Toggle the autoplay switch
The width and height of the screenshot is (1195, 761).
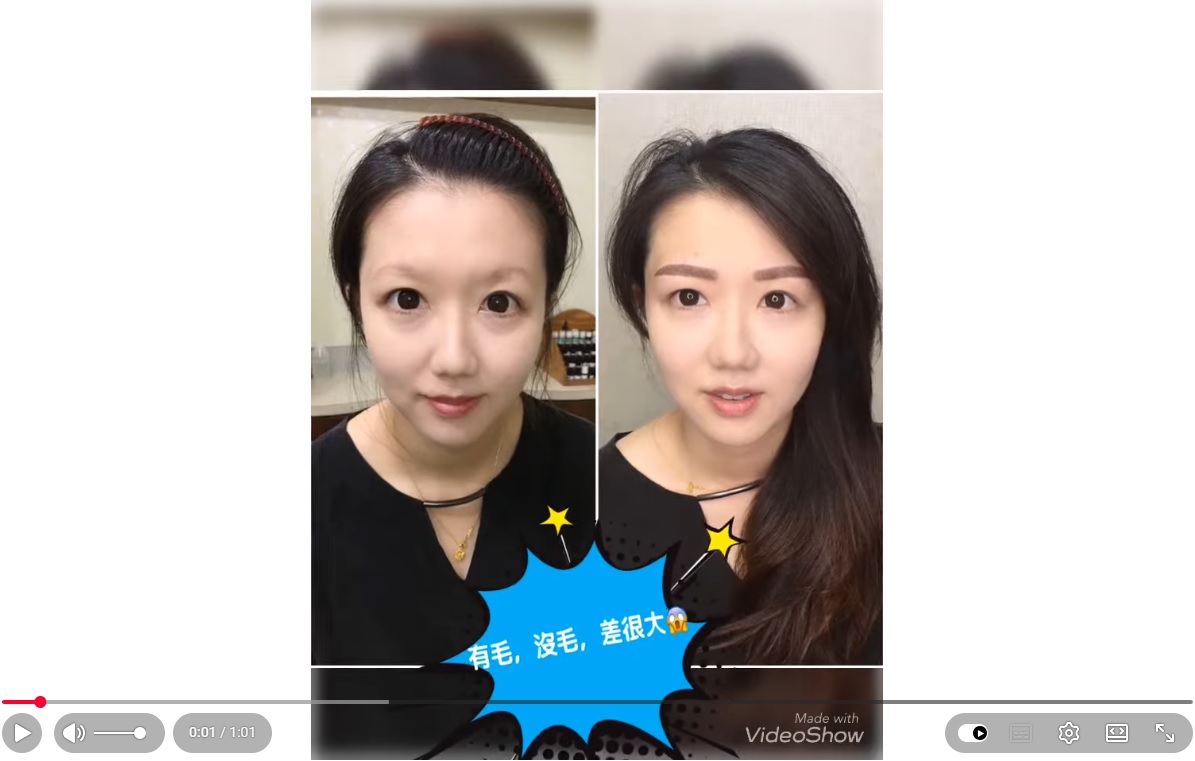coord(972,733)
